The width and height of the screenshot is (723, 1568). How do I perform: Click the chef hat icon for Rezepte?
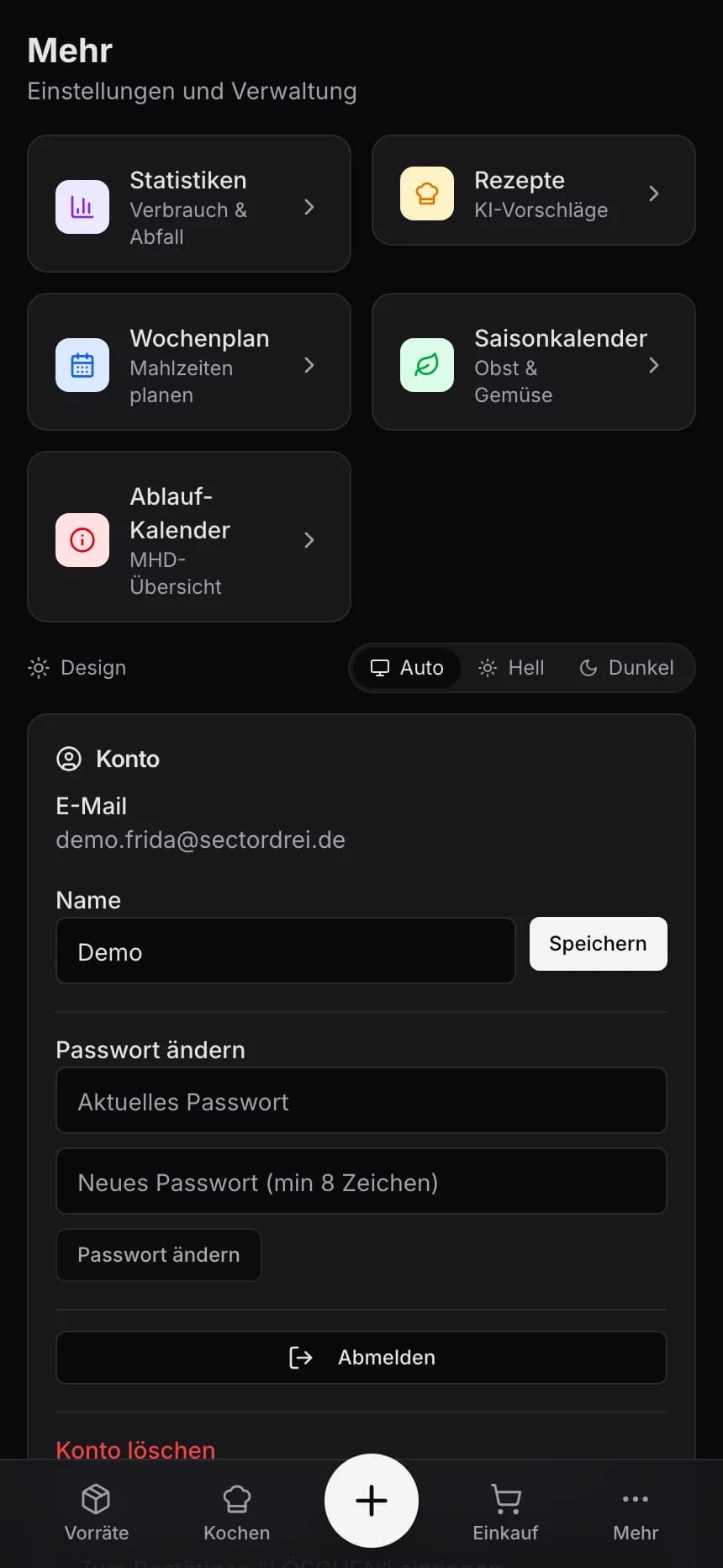[426, 193]
